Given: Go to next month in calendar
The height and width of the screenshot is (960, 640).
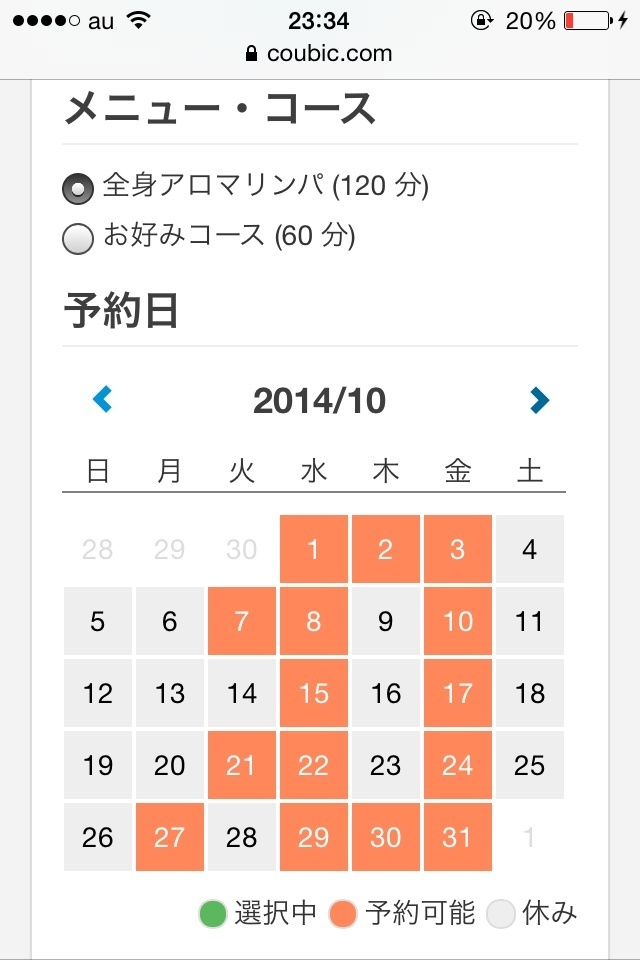Looking at the screenshot, I should tap(539, 400).
